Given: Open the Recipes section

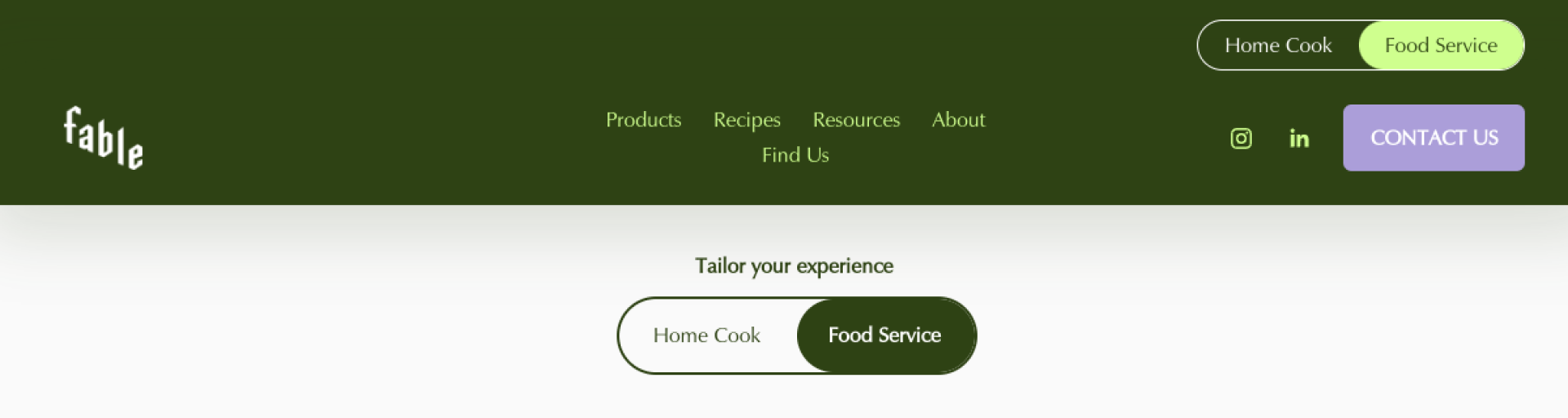Looking at the screenshot, I should tap(746, 120).
